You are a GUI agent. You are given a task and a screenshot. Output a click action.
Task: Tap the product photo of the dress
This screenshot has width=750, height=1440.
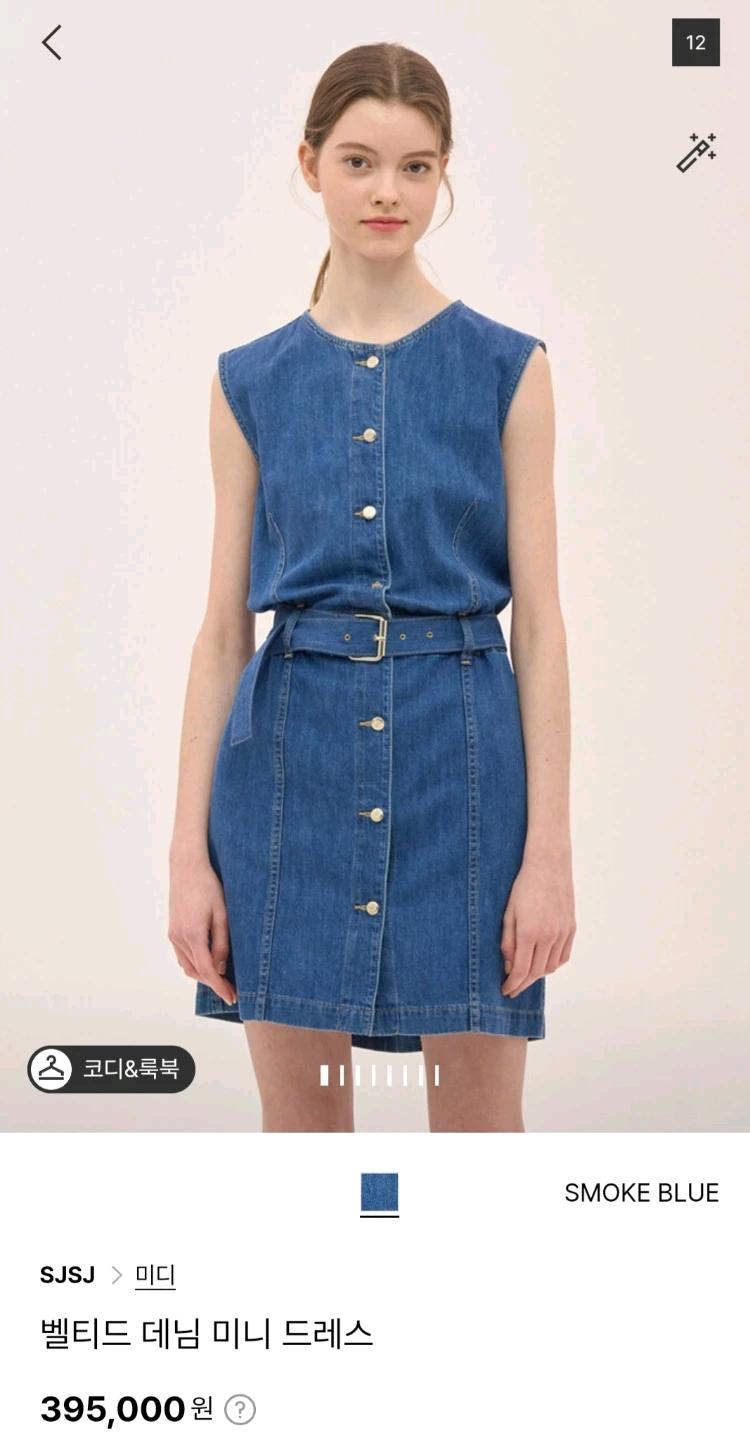pyautogui.click(x=375, y=566)
